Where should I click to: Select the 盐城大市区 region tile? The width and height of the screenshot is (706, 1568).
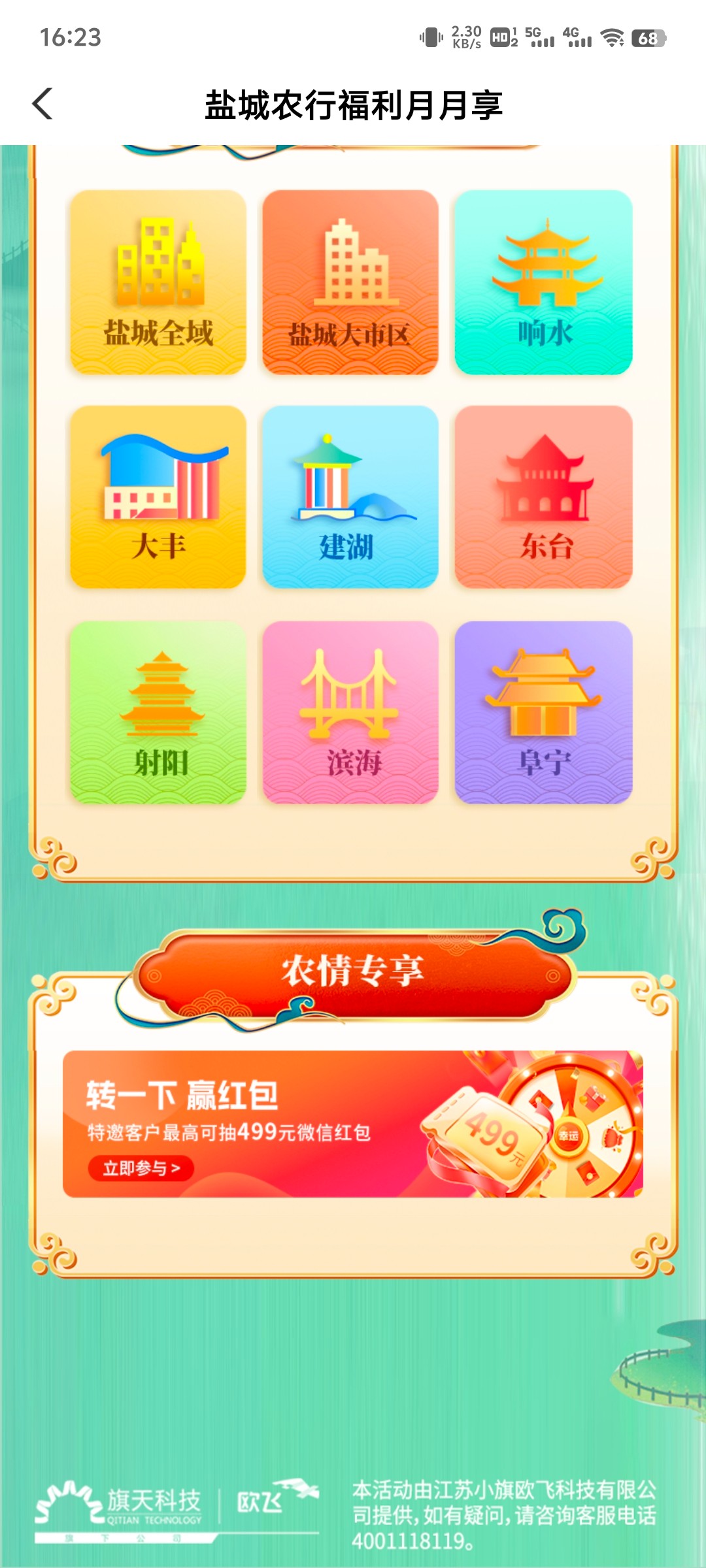tap(350, 282)
